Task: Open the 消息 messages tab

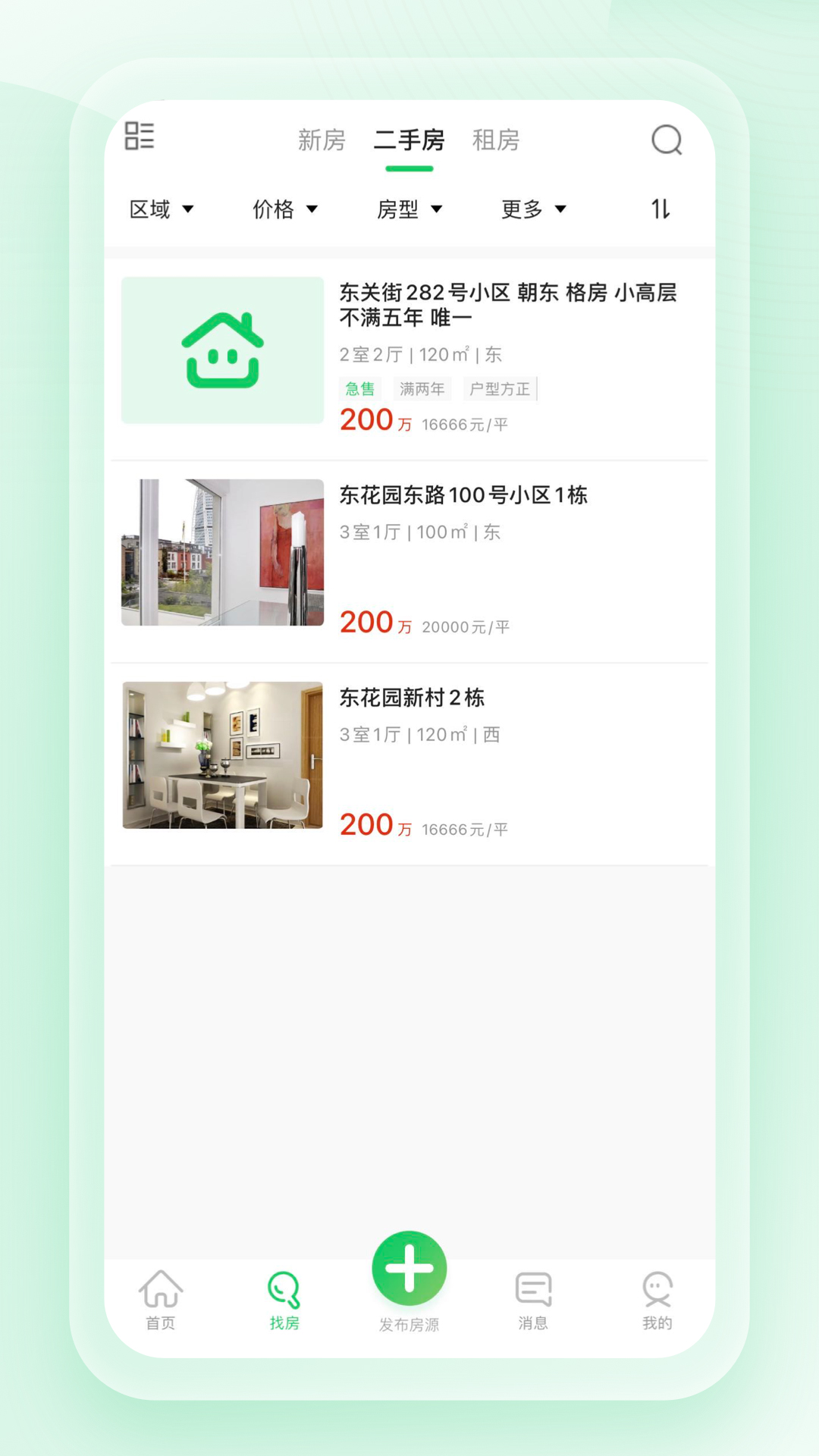Action: pos(533,1300)
